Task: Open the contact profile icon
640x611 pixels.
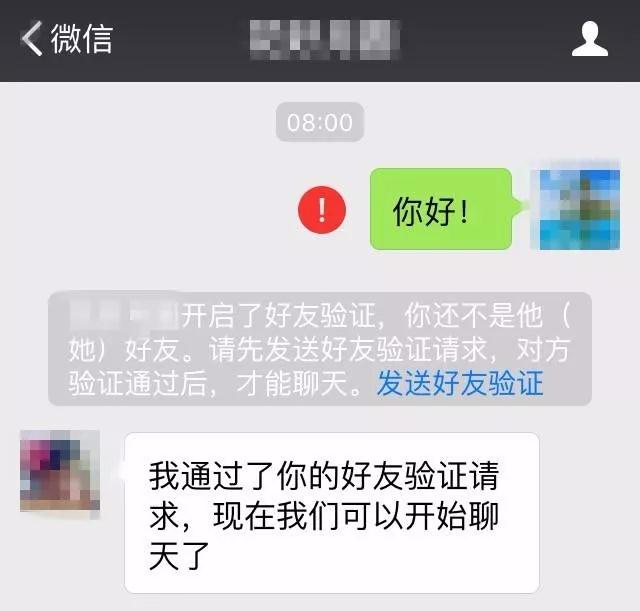Action: 590,39
